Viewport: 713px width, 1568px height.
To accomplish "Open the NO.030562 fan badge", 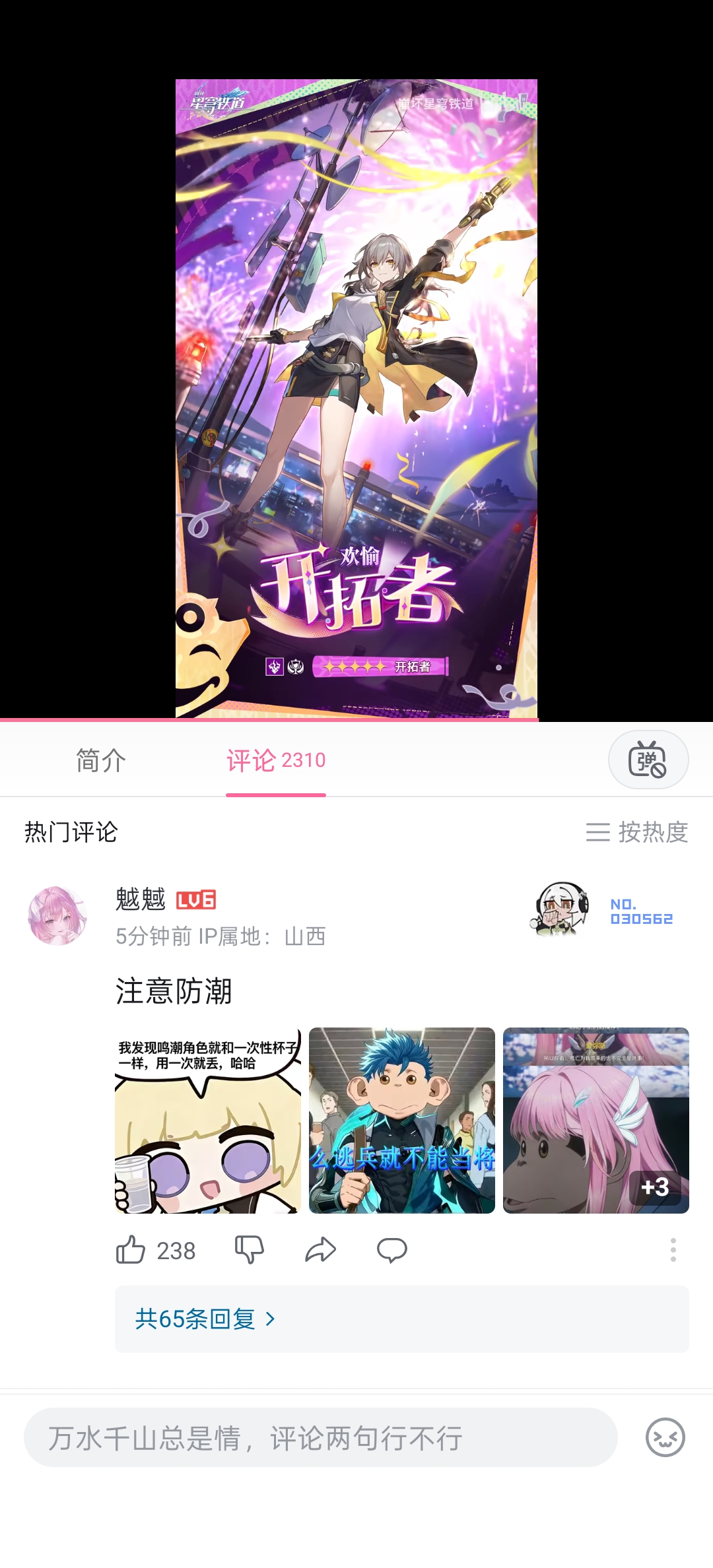I will pos(604,911).
